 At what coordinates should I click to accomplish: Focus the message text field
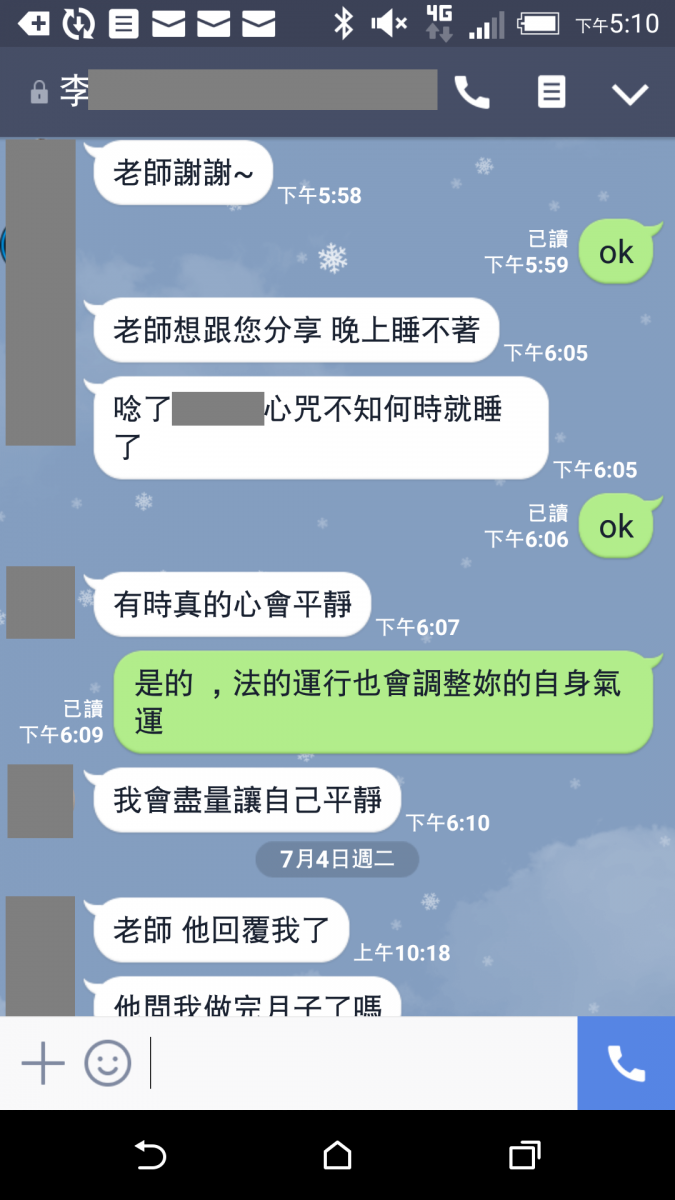(x=360, y=1063)
